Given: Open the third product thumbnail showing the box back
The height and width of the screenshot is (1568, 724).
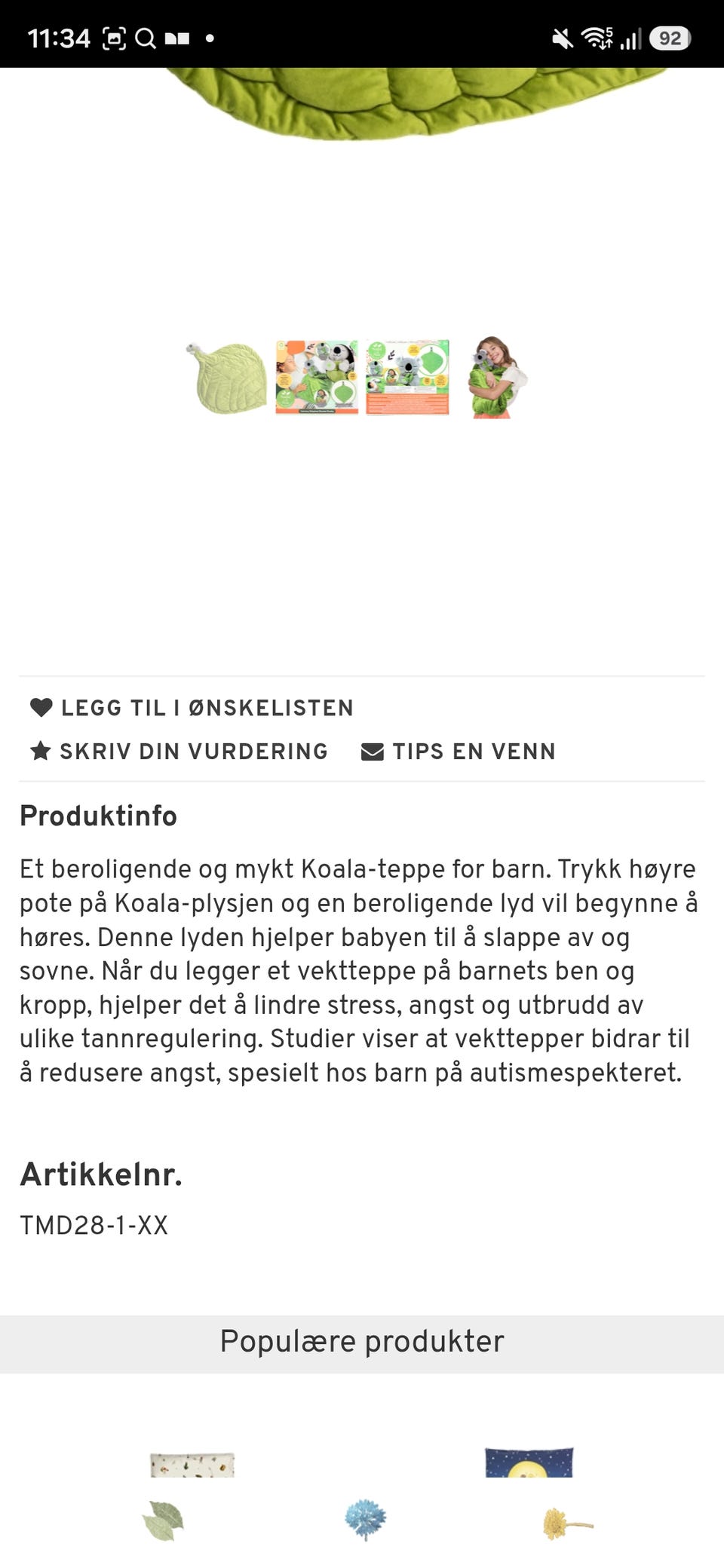Looking at the screenshot, I should click(x=407, y=377).
